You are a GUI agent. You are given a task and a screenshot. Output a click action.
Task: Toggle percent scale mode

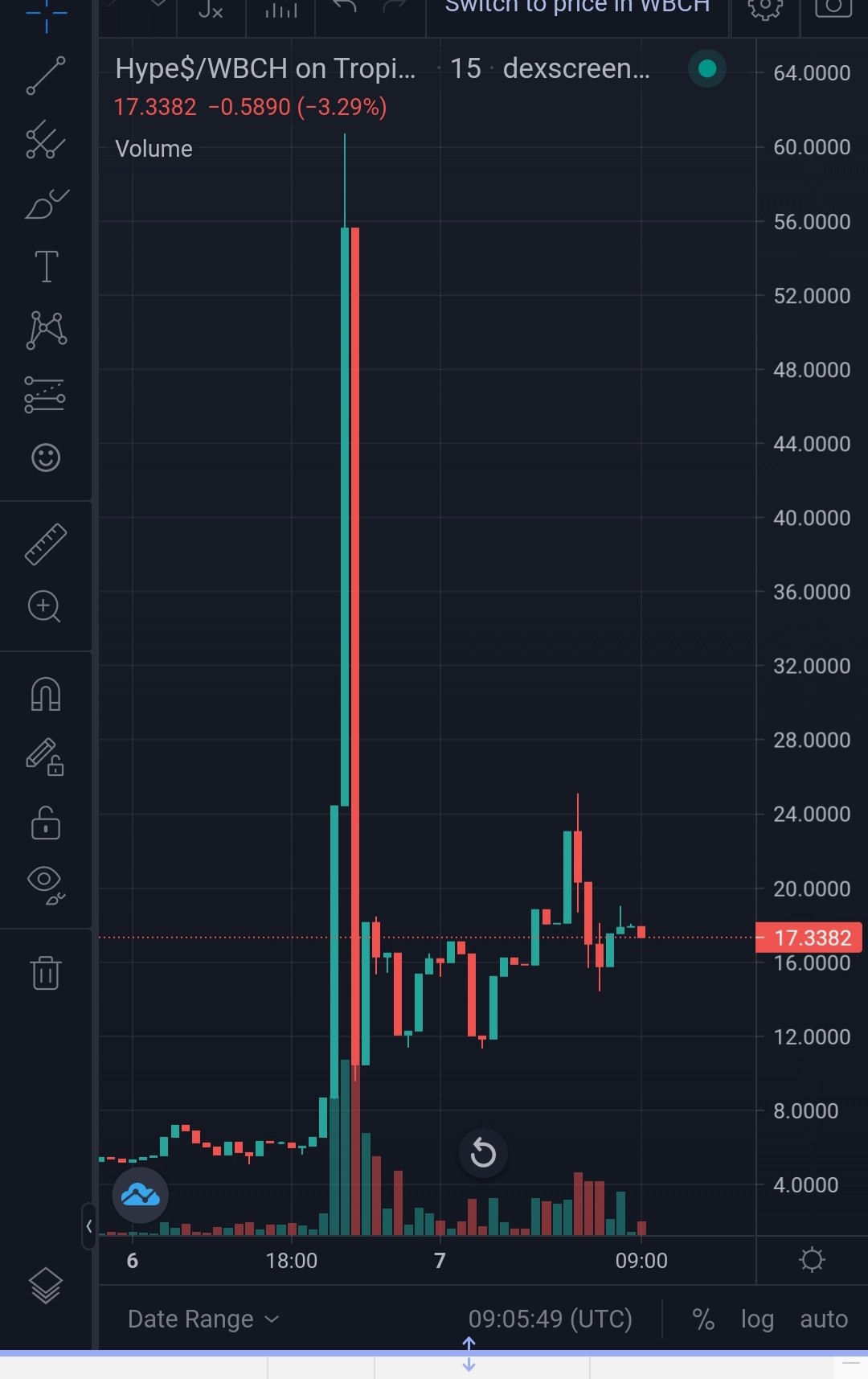pos(703,1319)
